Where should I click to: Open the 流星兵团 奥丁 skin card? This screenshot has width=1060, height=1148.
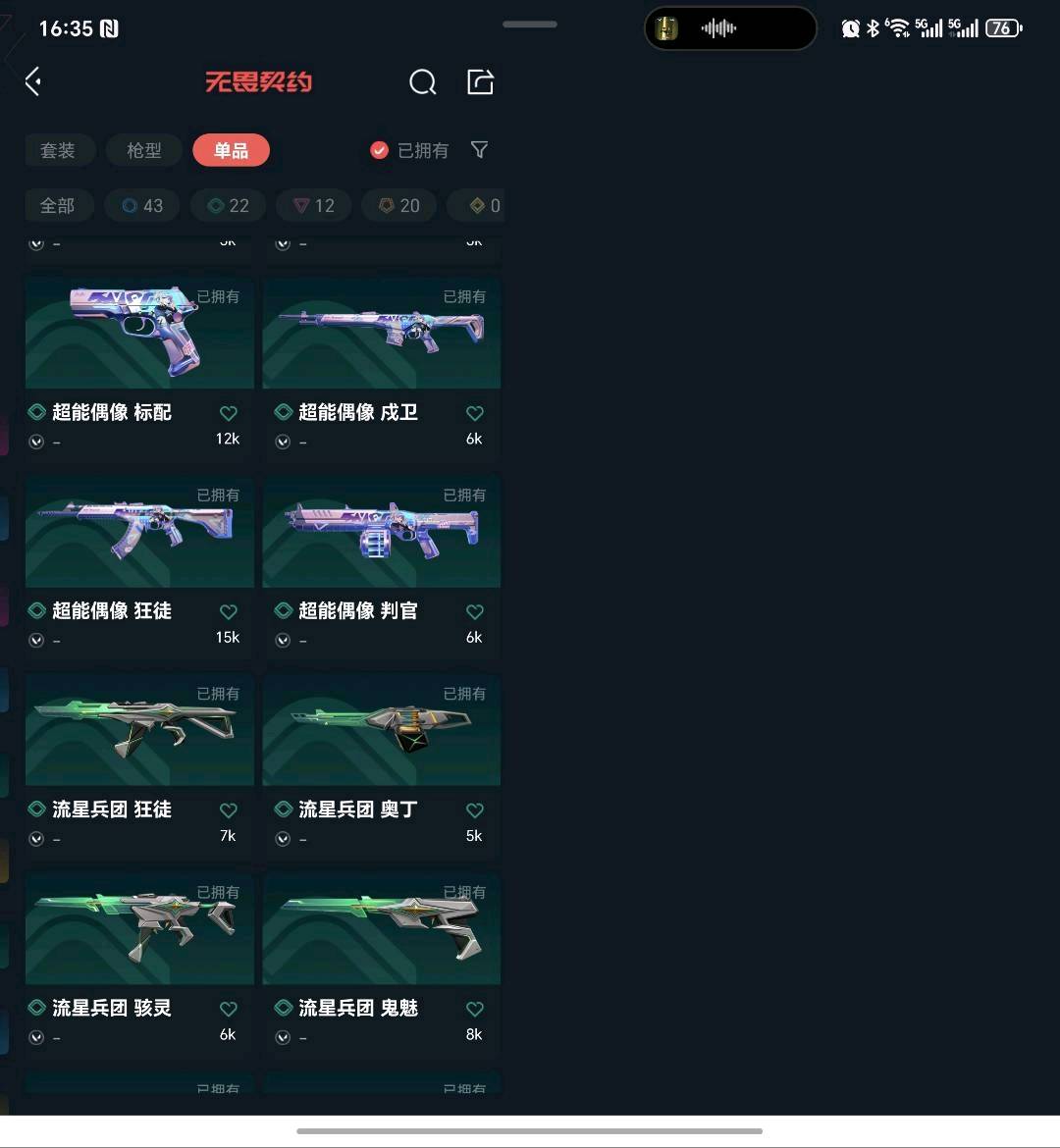[x=381, y=764]
